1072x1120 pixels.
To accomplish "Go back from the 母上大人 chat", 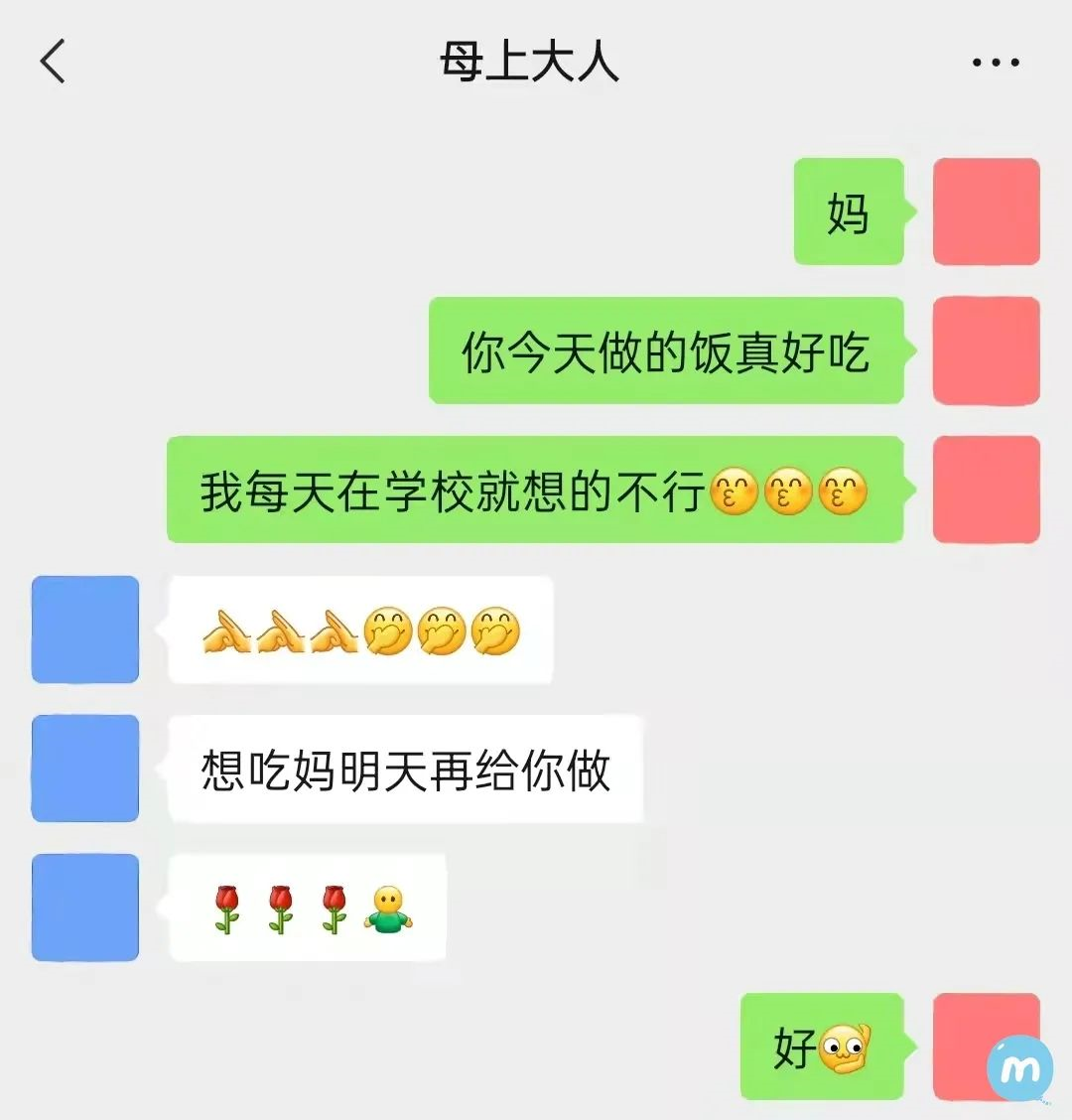I will point(54,62).
